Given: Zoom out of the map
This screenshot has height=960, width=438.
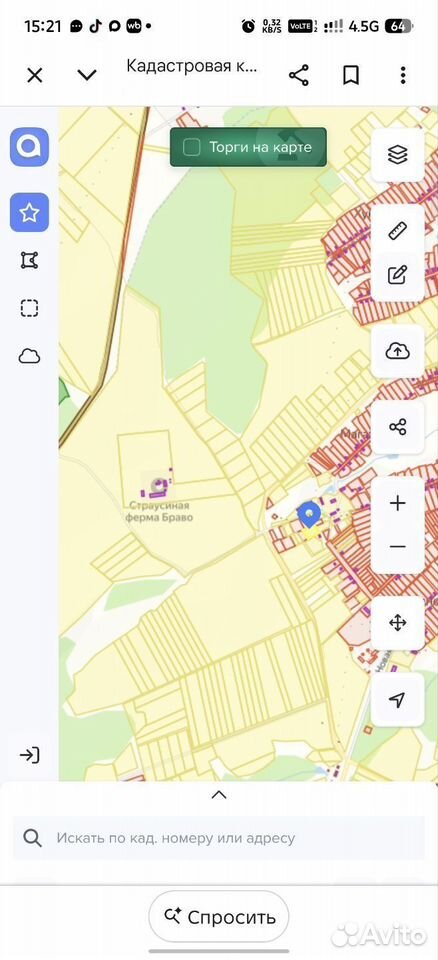Looking at the screenshot, I should 398,546.
